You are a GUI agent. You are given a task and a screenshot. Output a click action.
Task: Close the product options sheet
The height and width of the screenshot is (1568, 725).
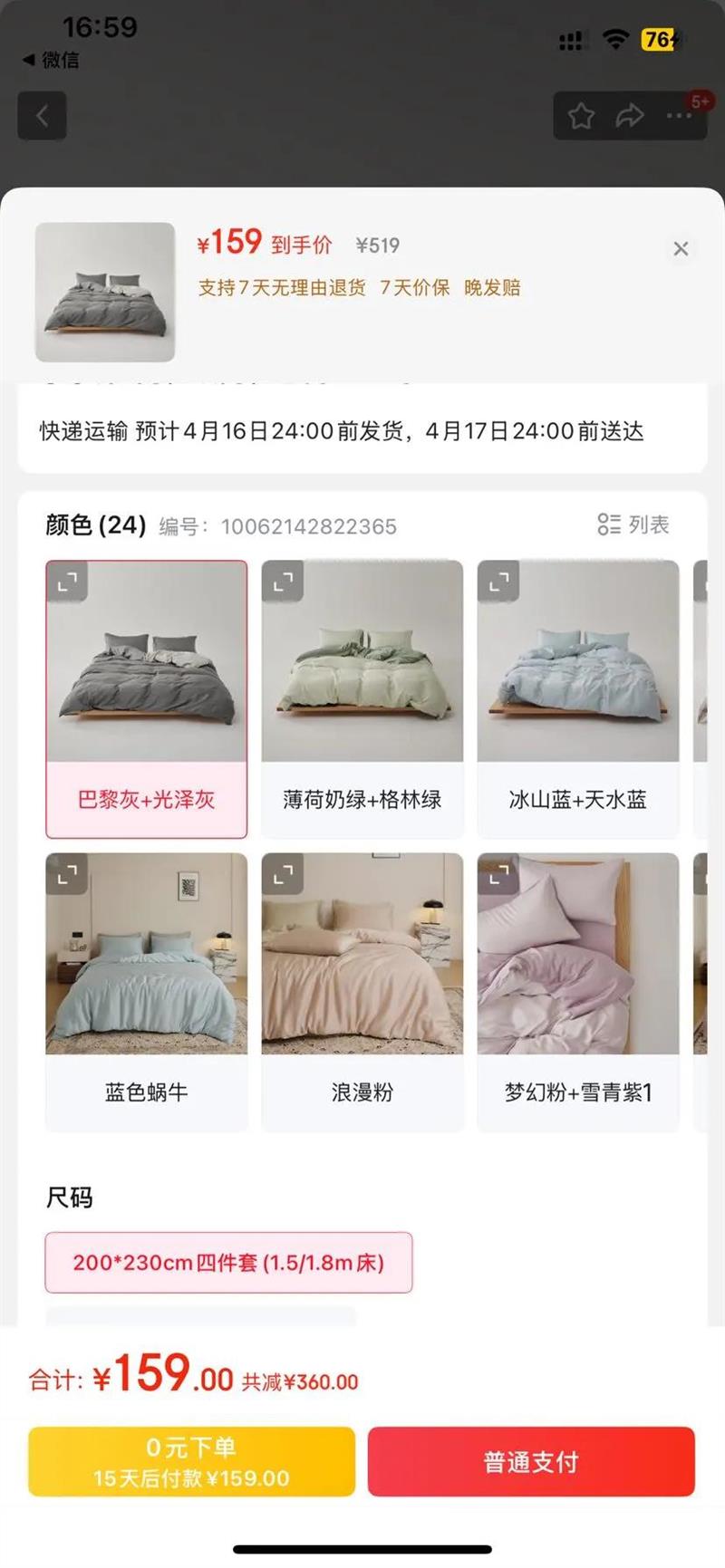(681, 248)
